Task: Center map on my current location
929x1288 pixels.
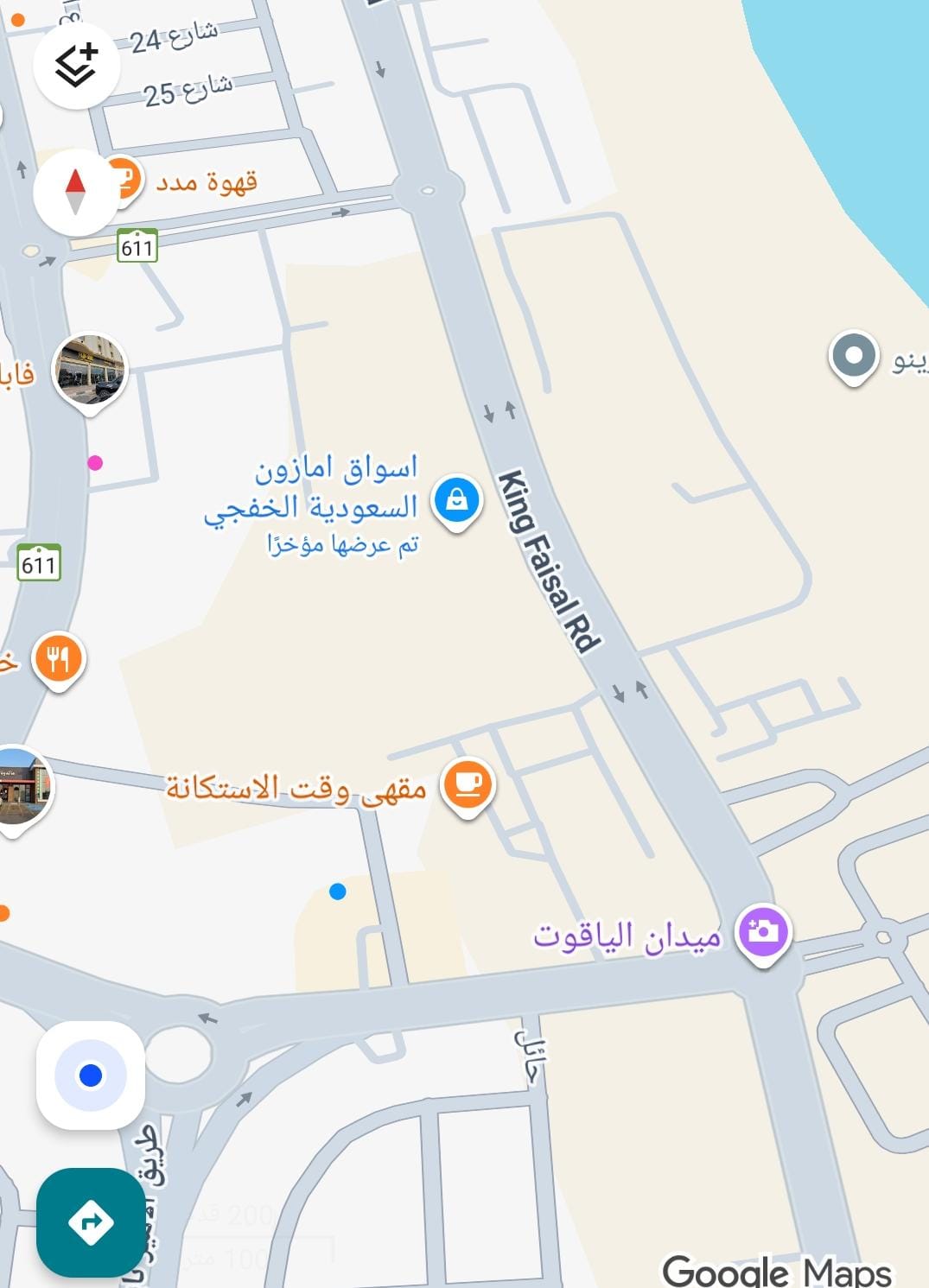Action: pos(91,1075)
